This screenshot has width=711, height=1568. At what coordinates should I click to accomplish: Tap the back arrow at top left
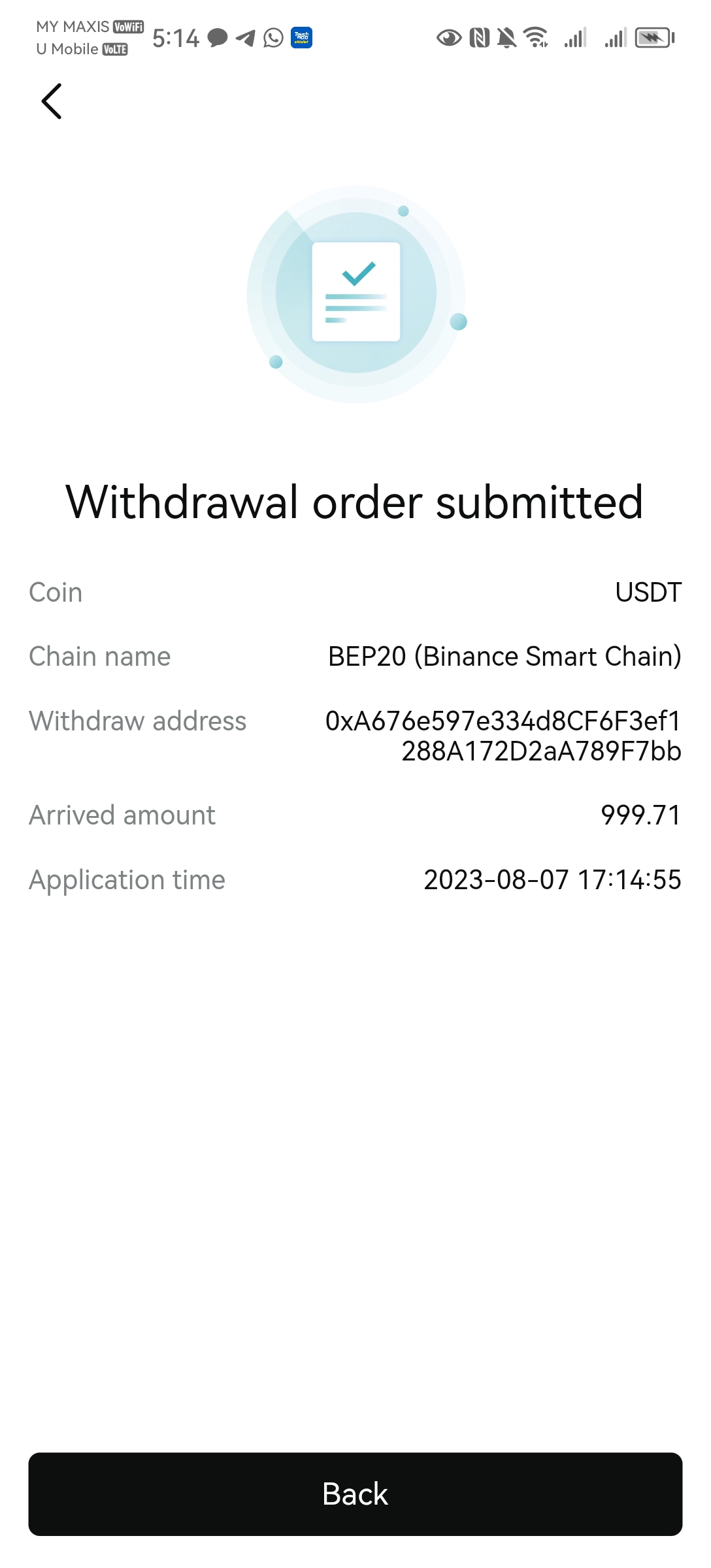point(52,101)
